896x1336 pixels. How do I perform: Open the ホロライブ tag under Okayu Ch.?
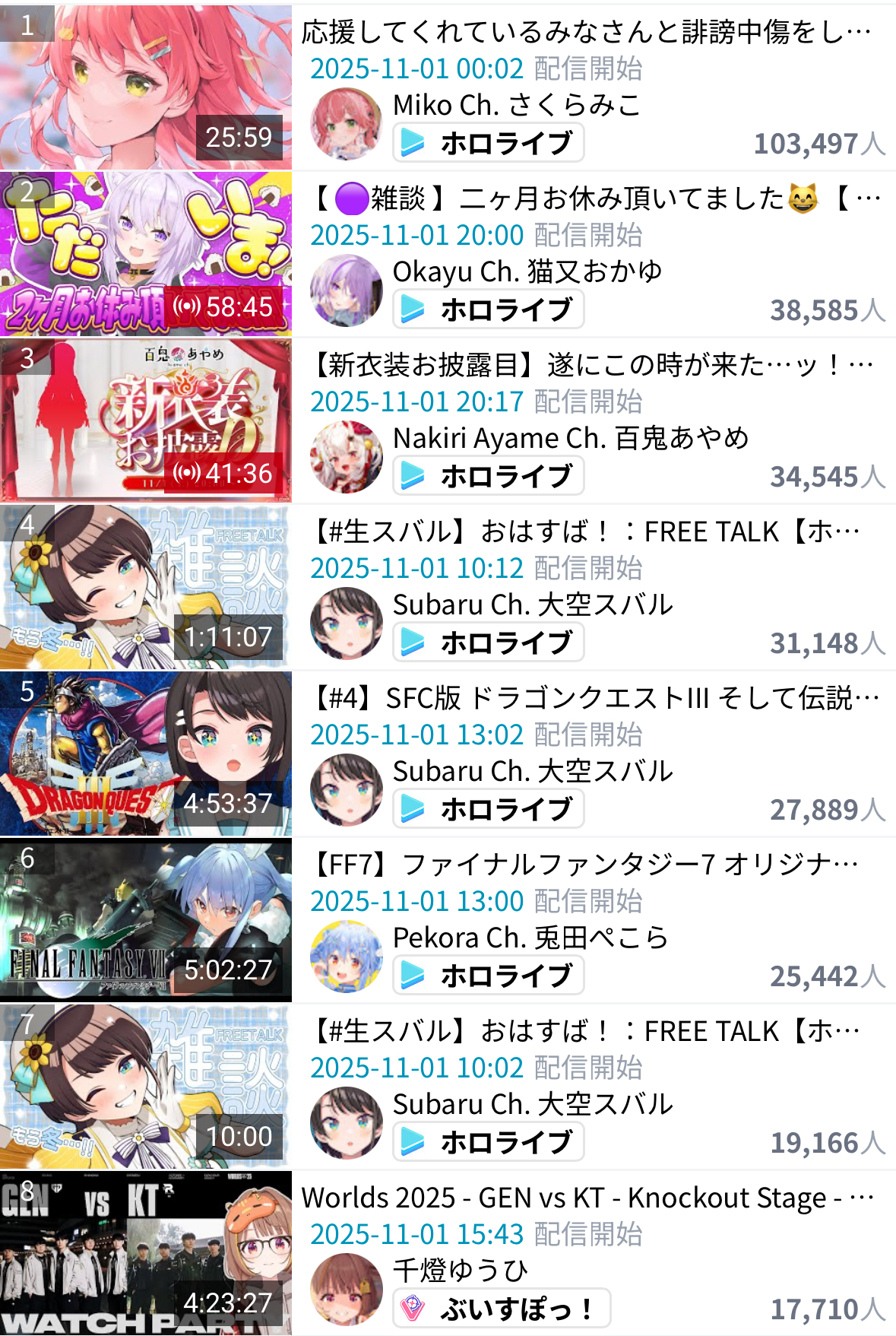click(x=489, y=309)
